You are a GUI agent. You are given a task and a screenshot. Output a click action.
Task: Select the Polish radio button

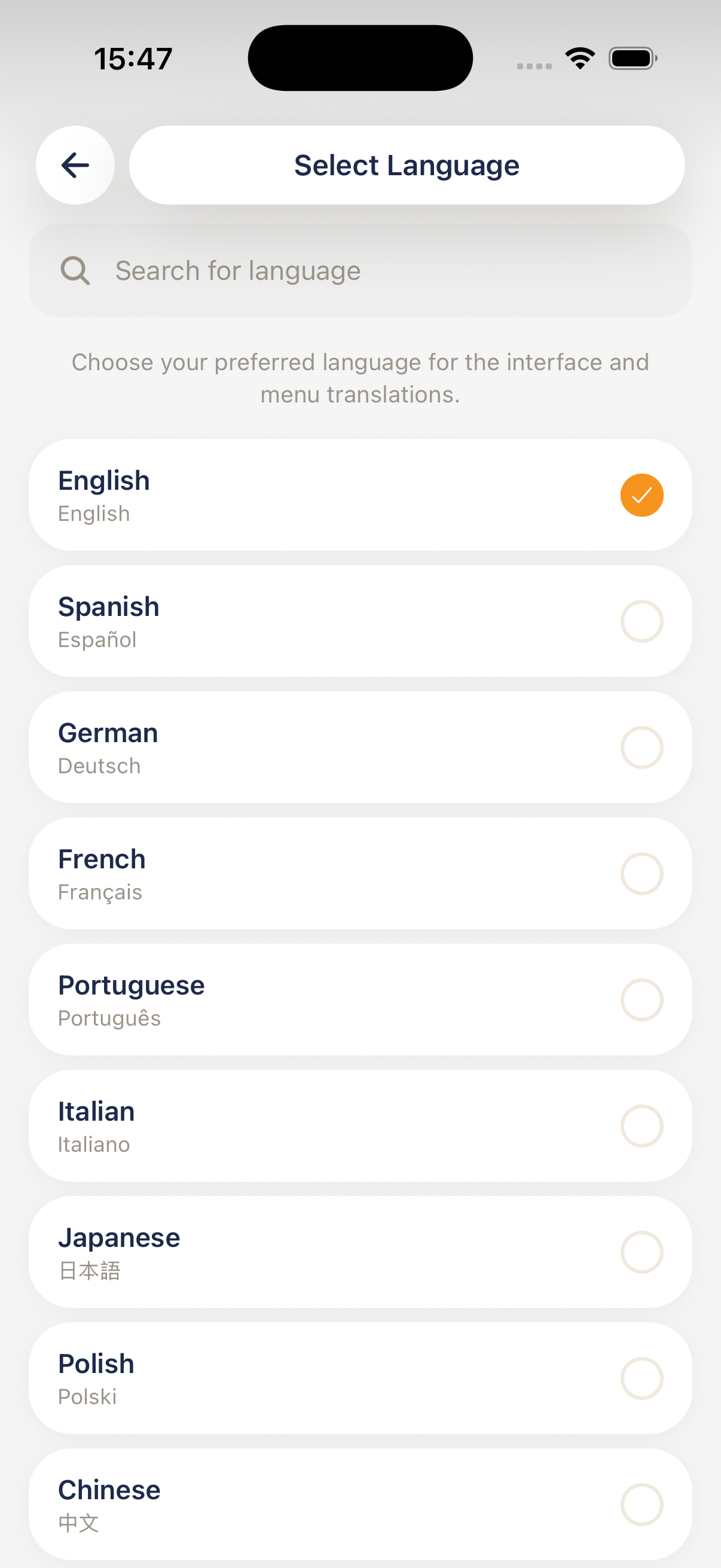(641, 1378)
